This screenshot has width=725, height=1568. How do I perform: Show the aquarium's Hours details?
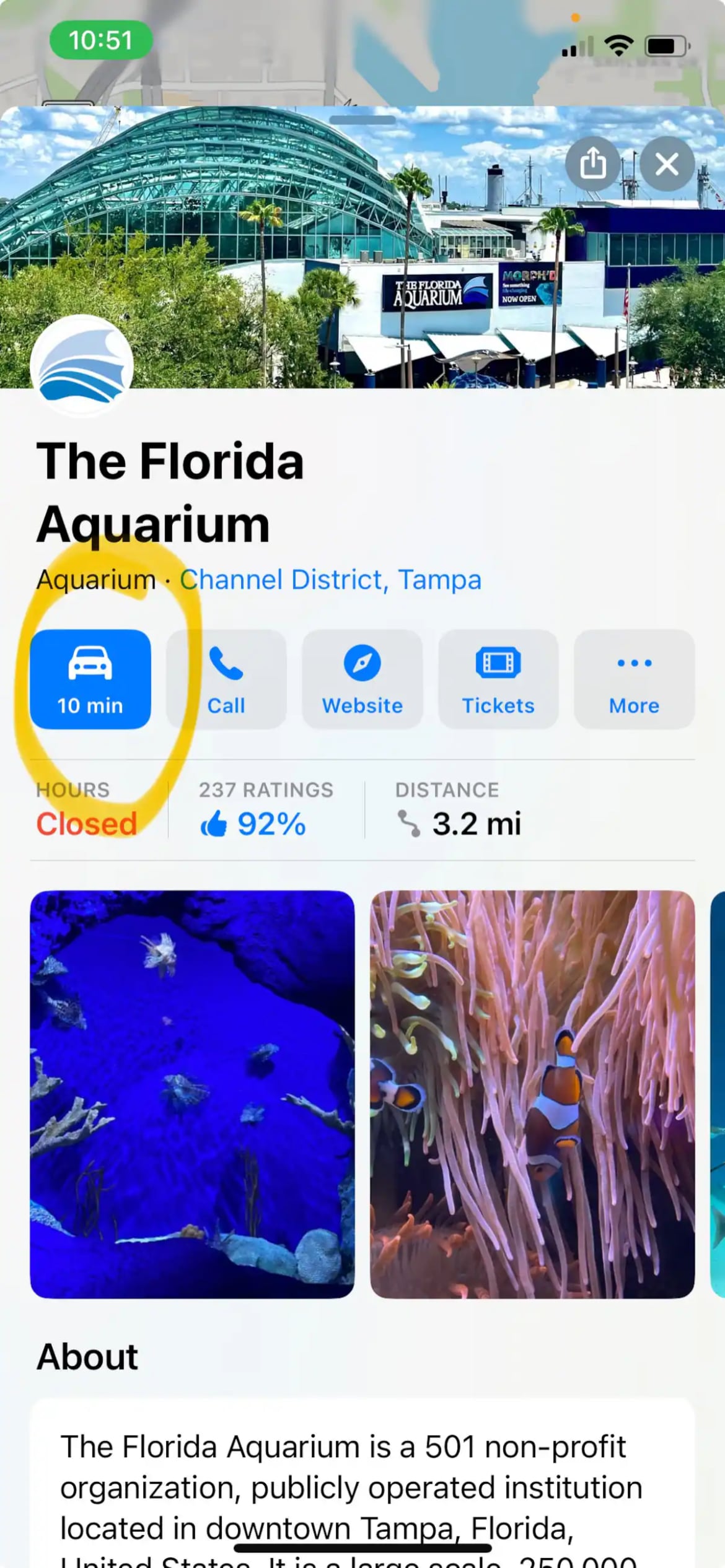[x=86, y=810]
